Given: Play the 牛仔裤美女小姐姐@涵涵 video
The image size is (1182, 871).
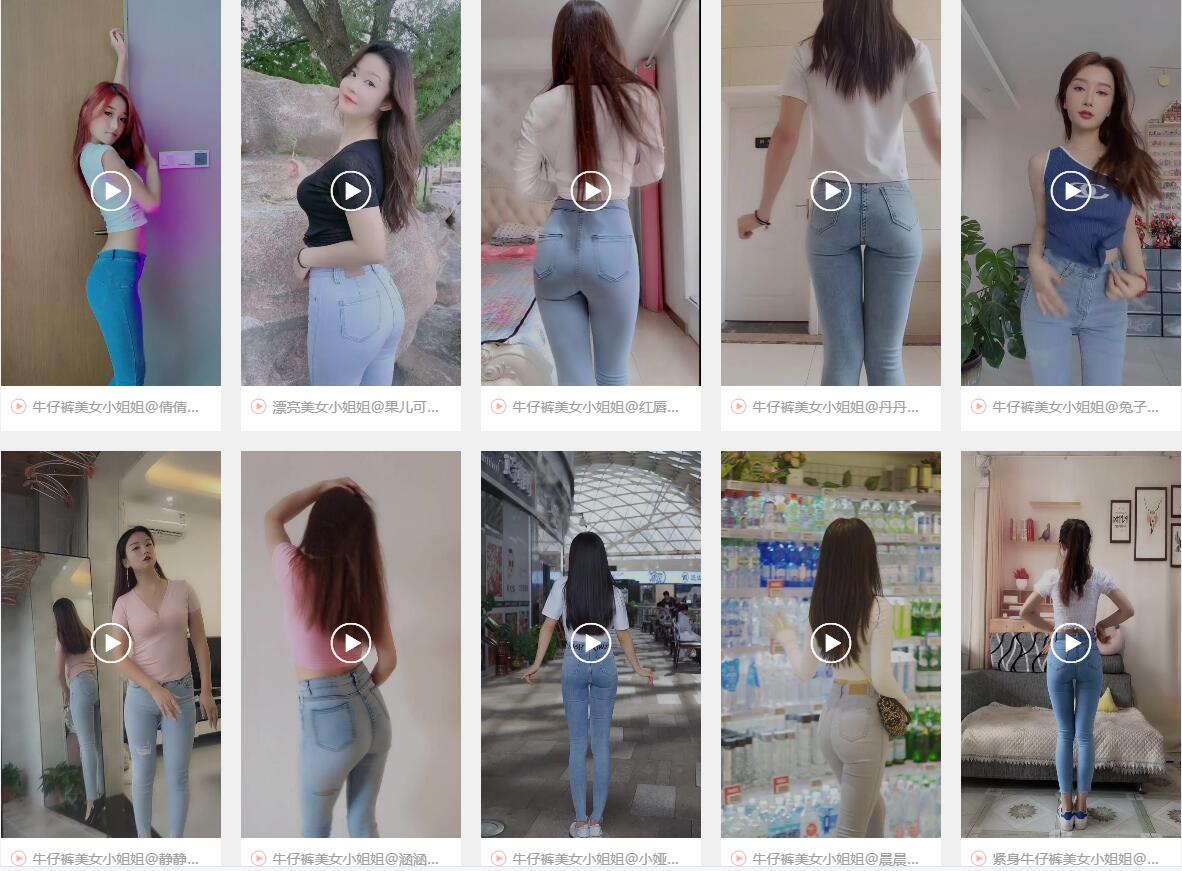Looking at the screenshot, I should click(x=351, y=643).
